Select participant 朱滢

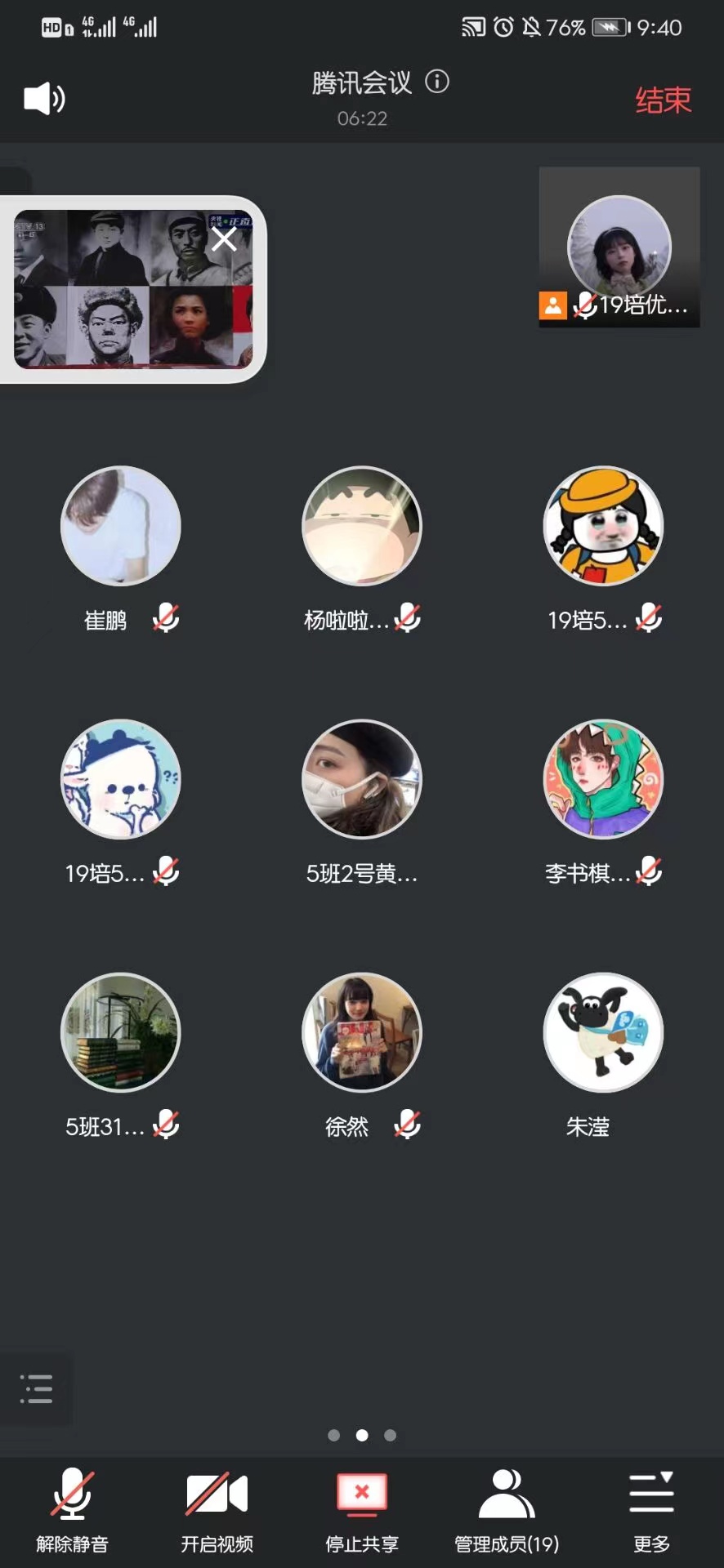(x=603, y=1033)
